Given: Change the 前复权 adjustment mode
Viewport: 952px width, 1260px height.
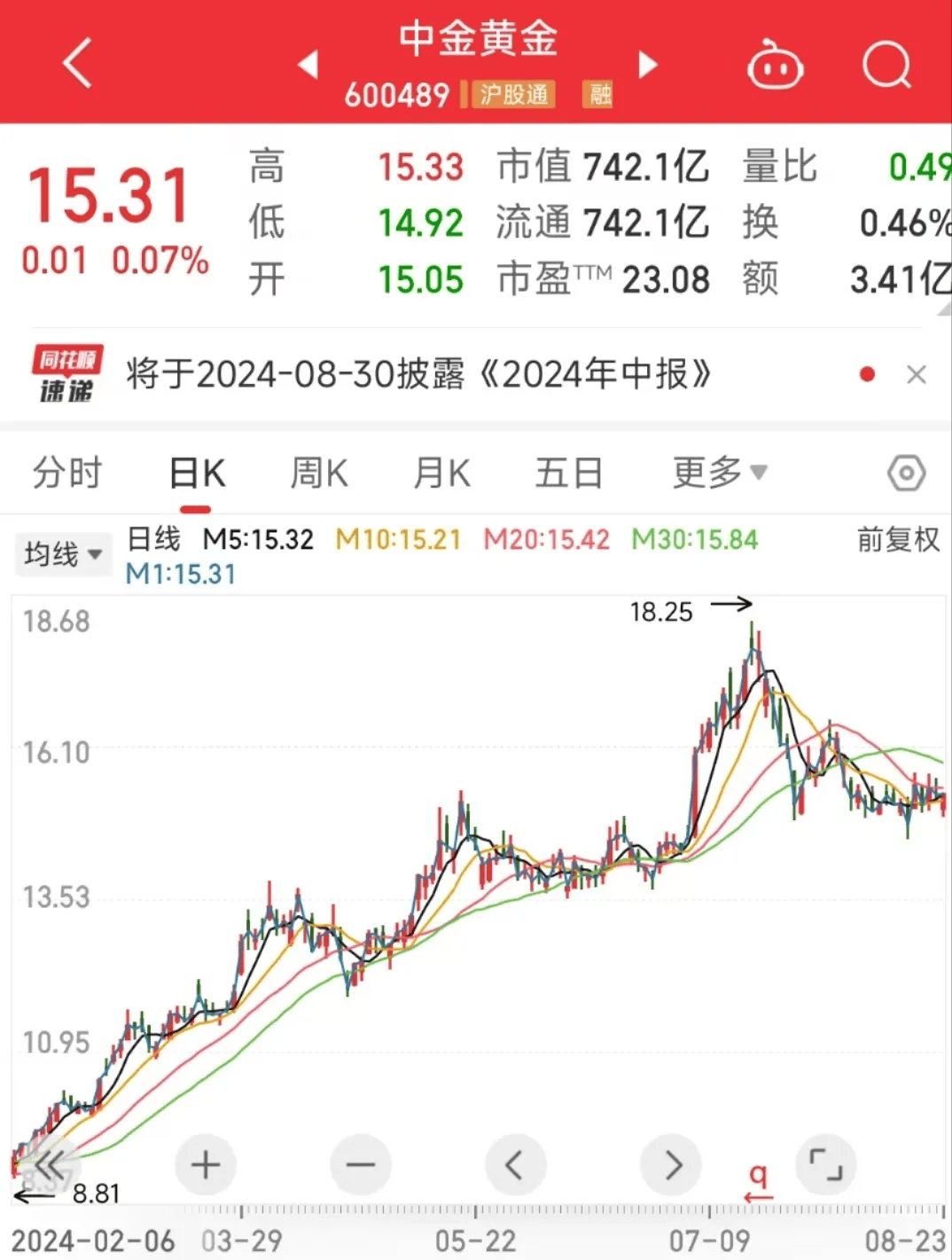Looking at the screenshot, I should pyautogui.click(x=897, y=539).
